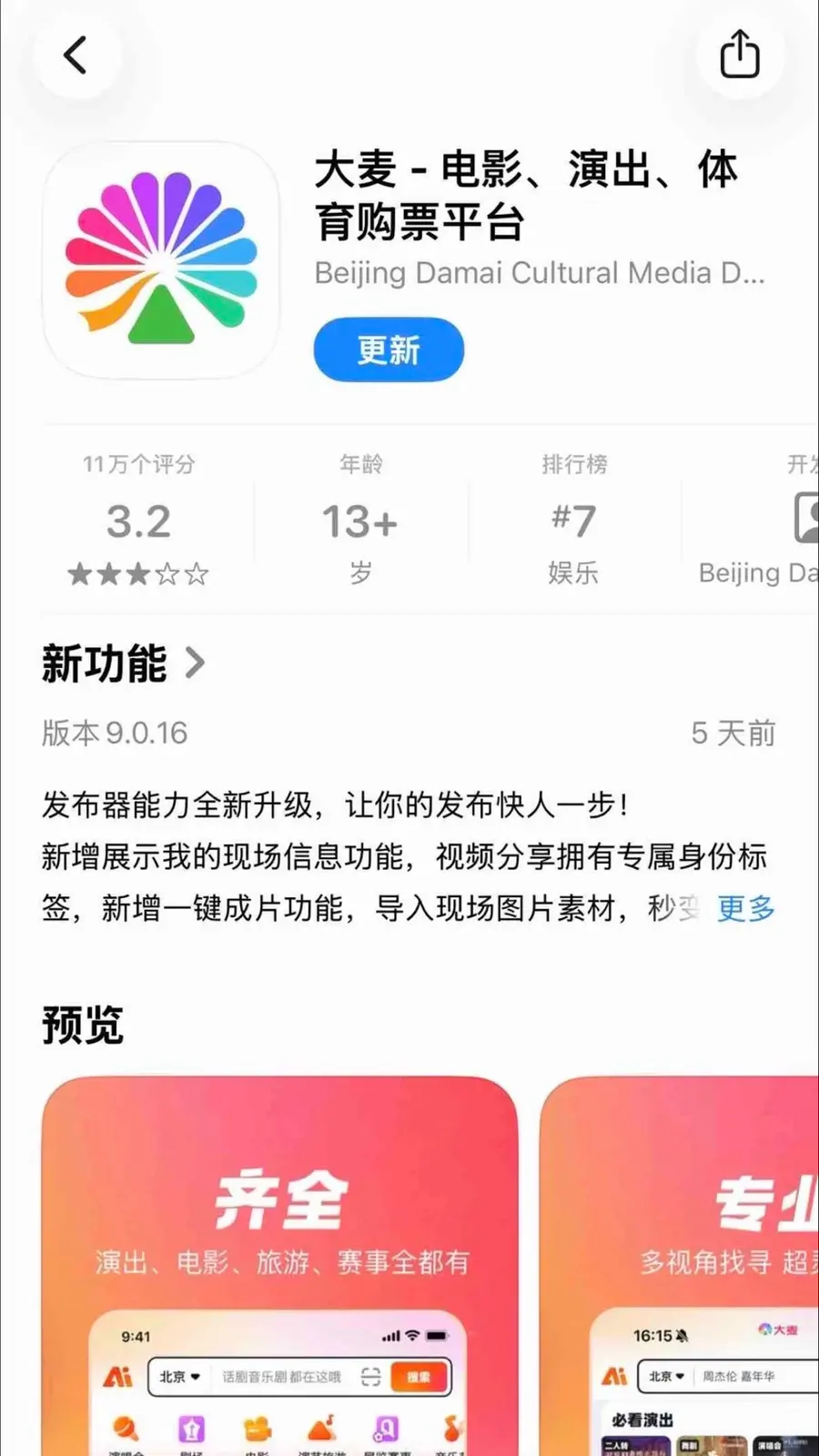
Task: Expand the update notes with 更多
Action: pos(746,907)
